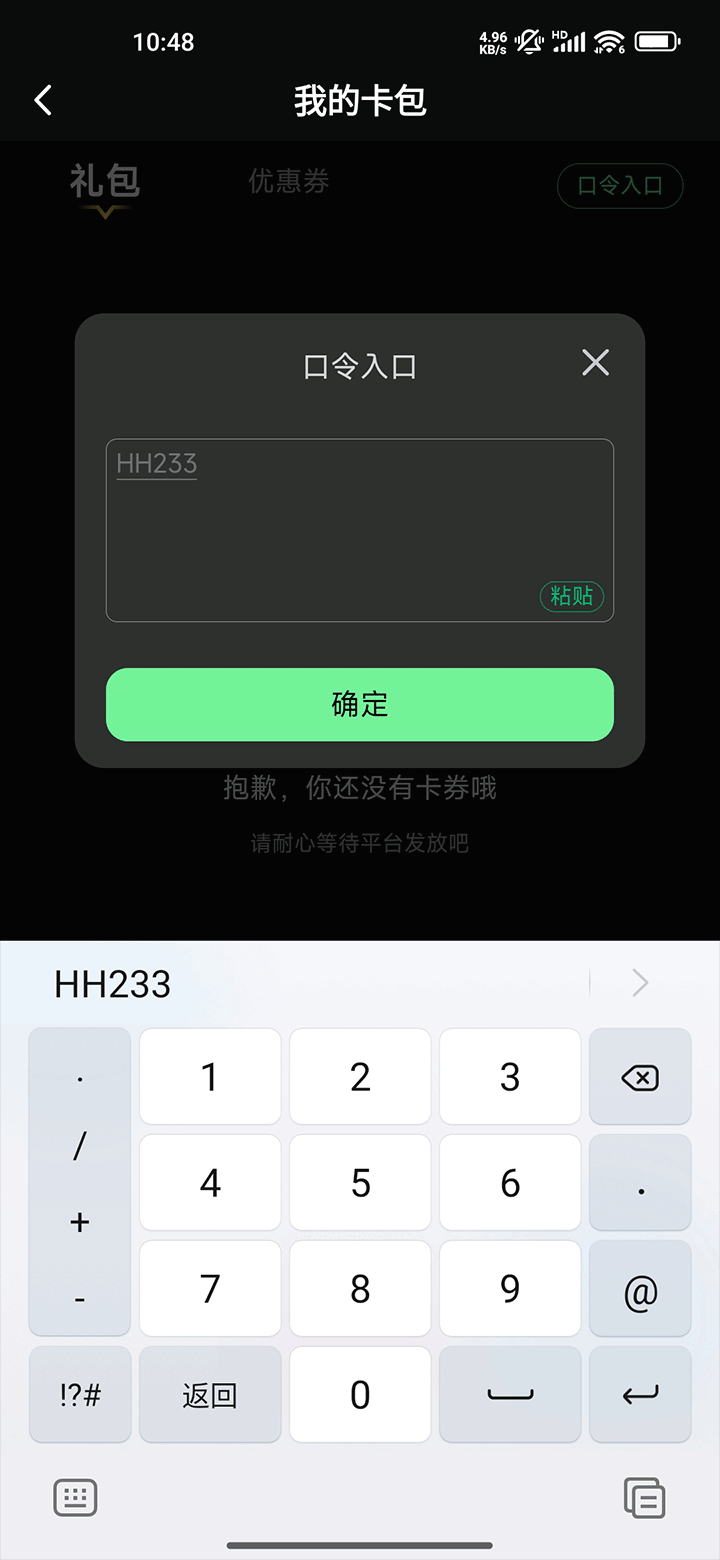Type digit 9 on the keypad
Image resolution: width=720 pixels, height=1560 pixels.
[x=510, y=1290]
